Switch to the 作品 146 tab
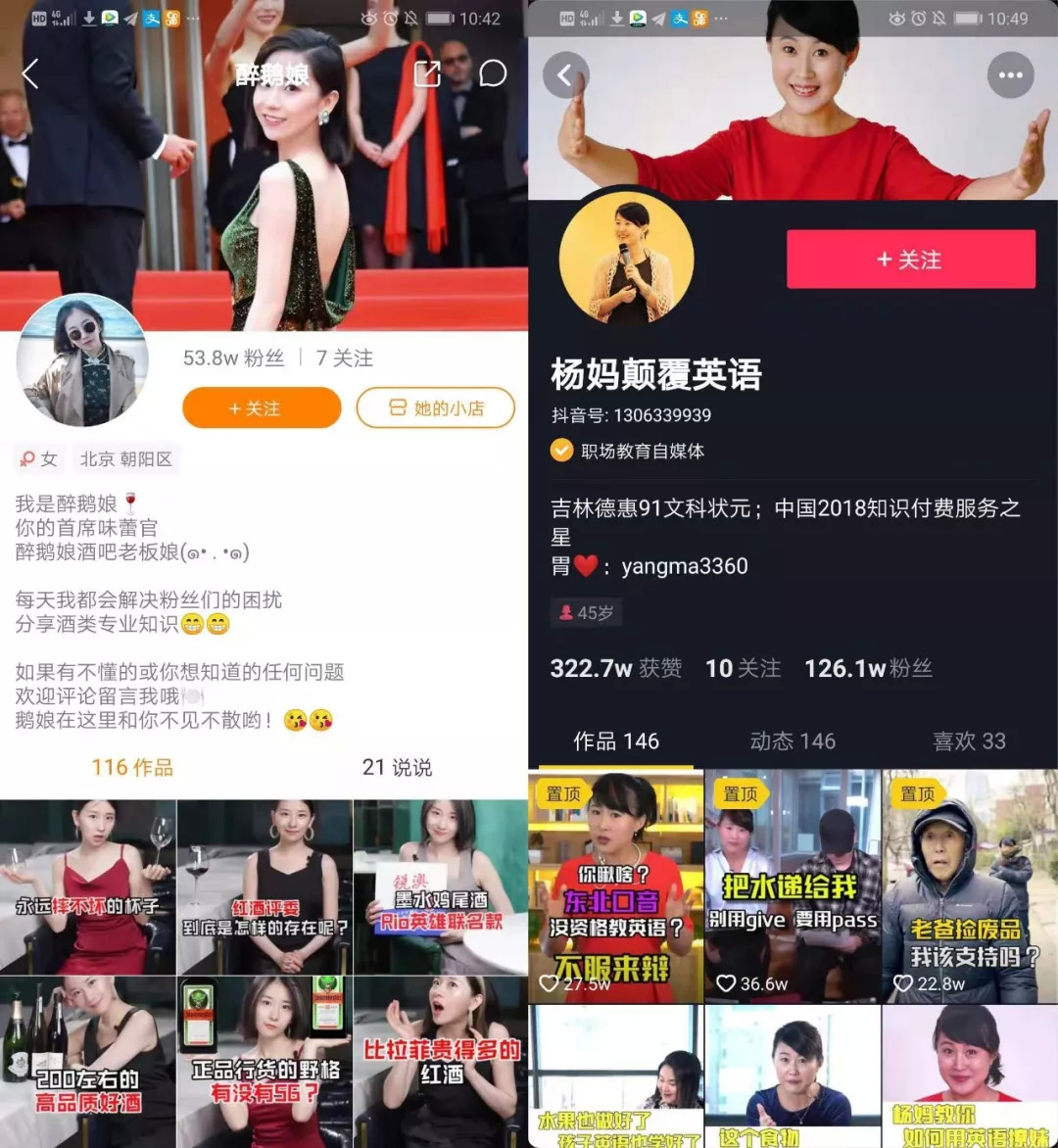This screenshot has width=1058, height=1148. coord(616,741)
